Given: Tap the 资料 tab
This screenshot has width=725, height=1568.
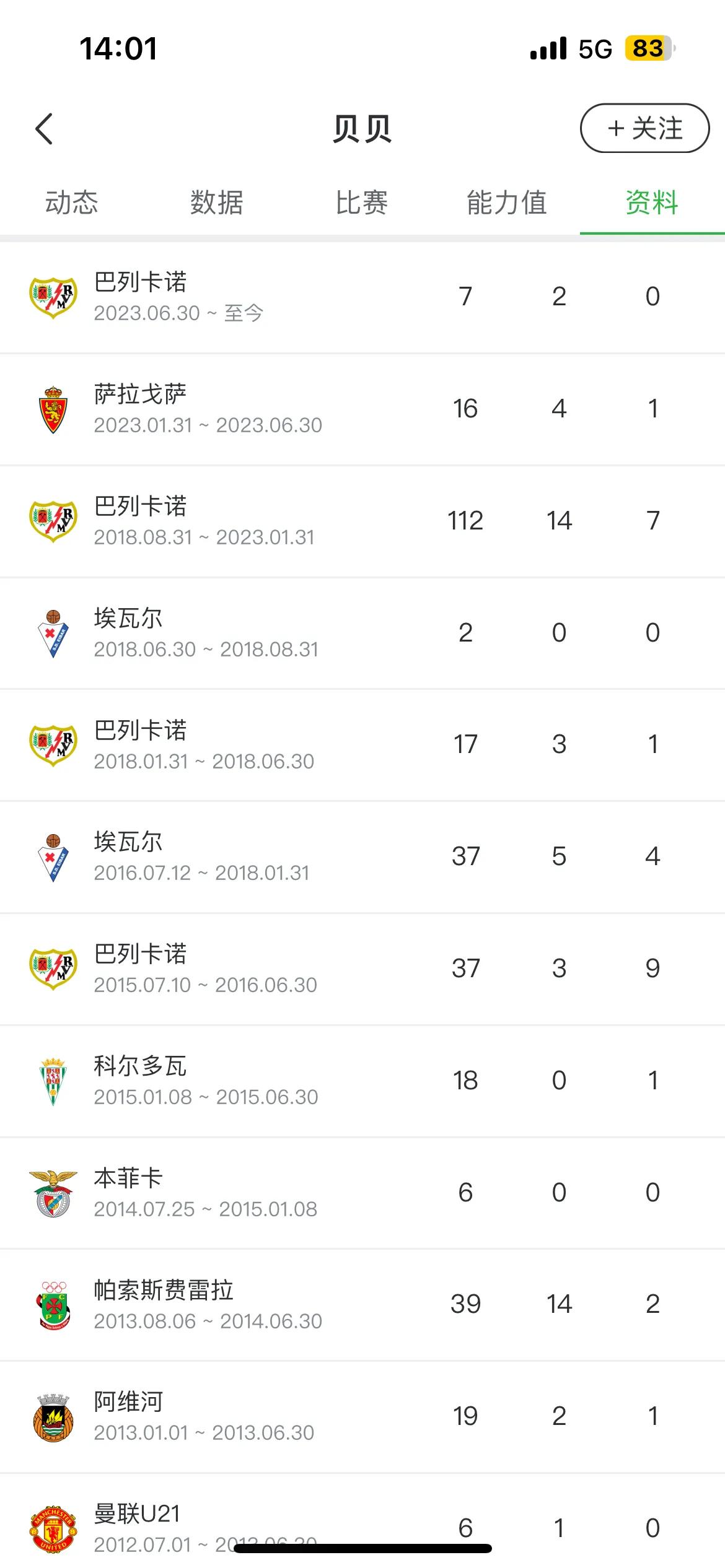Looking at the screenshot, I should pos(652,203).
